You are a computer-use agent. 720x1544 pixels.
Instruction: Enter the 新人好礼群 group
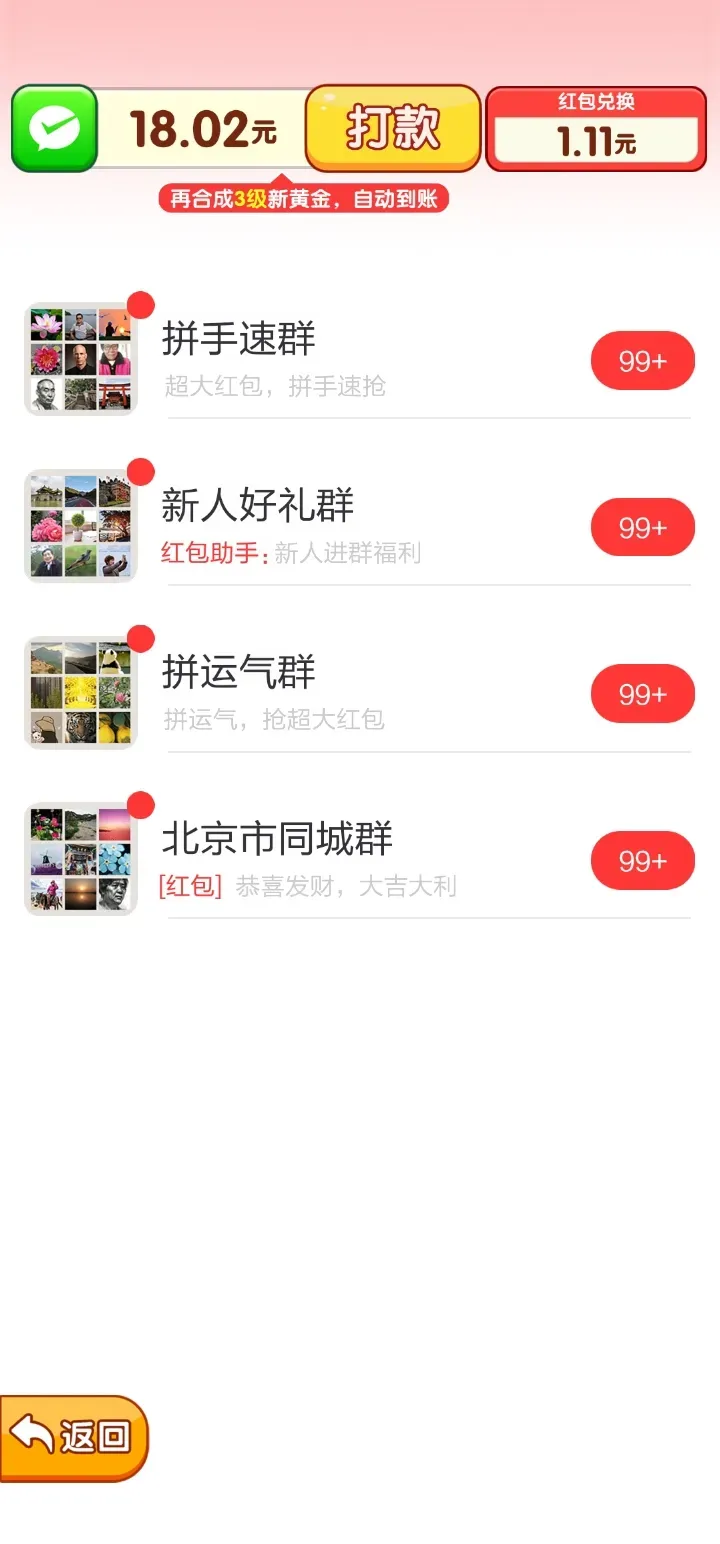(358, 526)
